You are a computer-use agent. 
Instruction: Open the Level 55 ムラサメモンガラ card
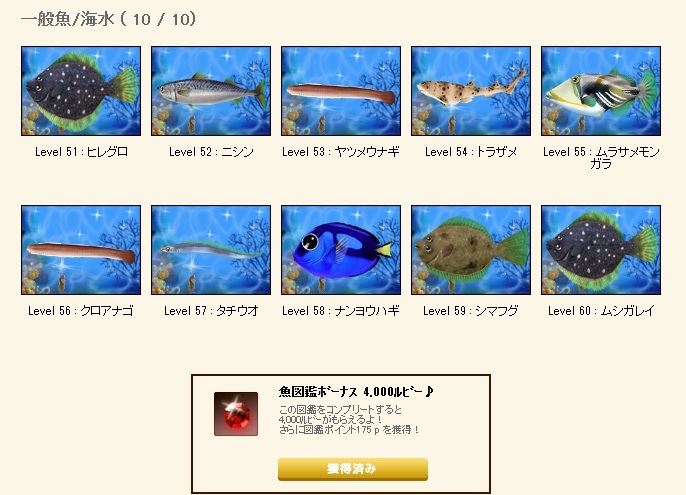click(x=601, y=91)
